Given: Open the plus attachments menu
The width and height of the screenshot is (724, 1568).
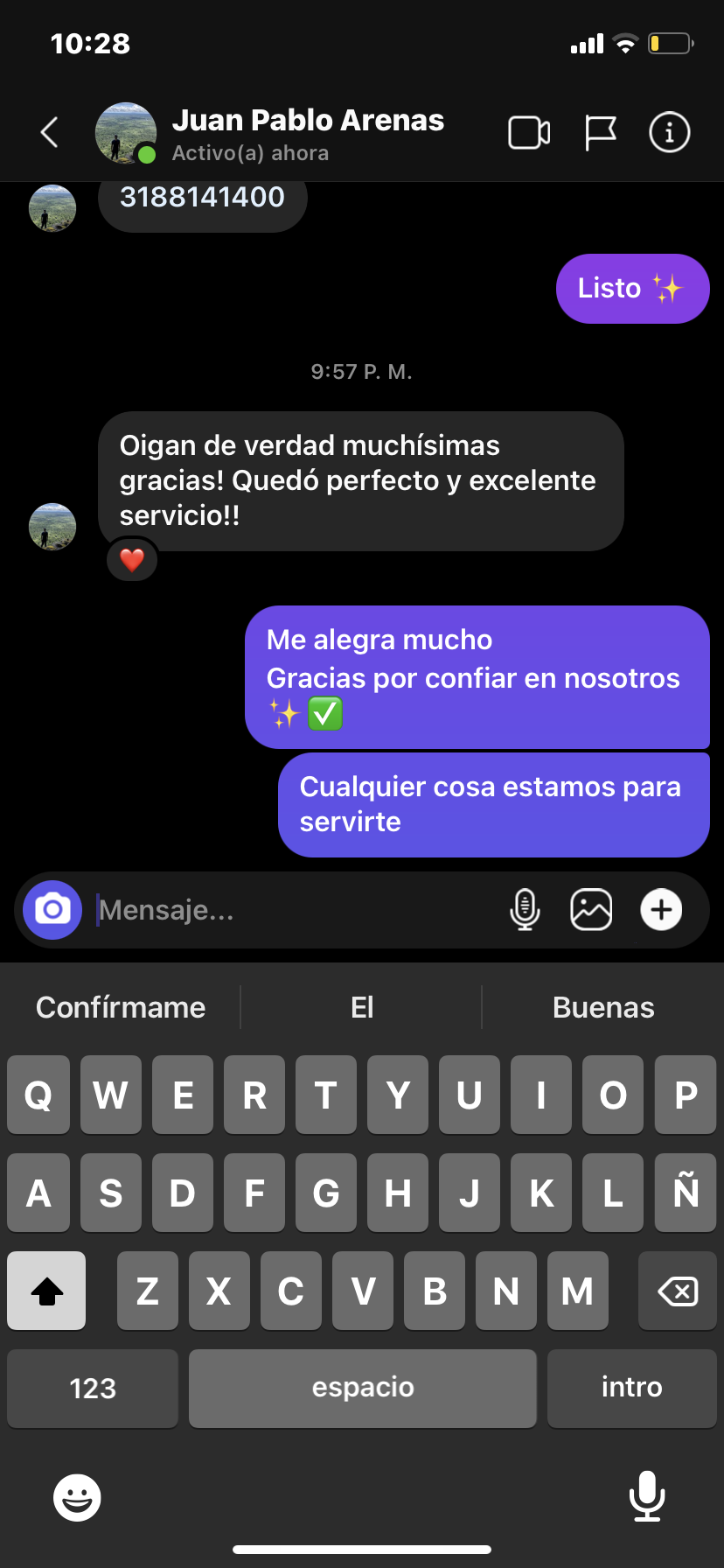Looking at the screenshot, I should (661, 910).
